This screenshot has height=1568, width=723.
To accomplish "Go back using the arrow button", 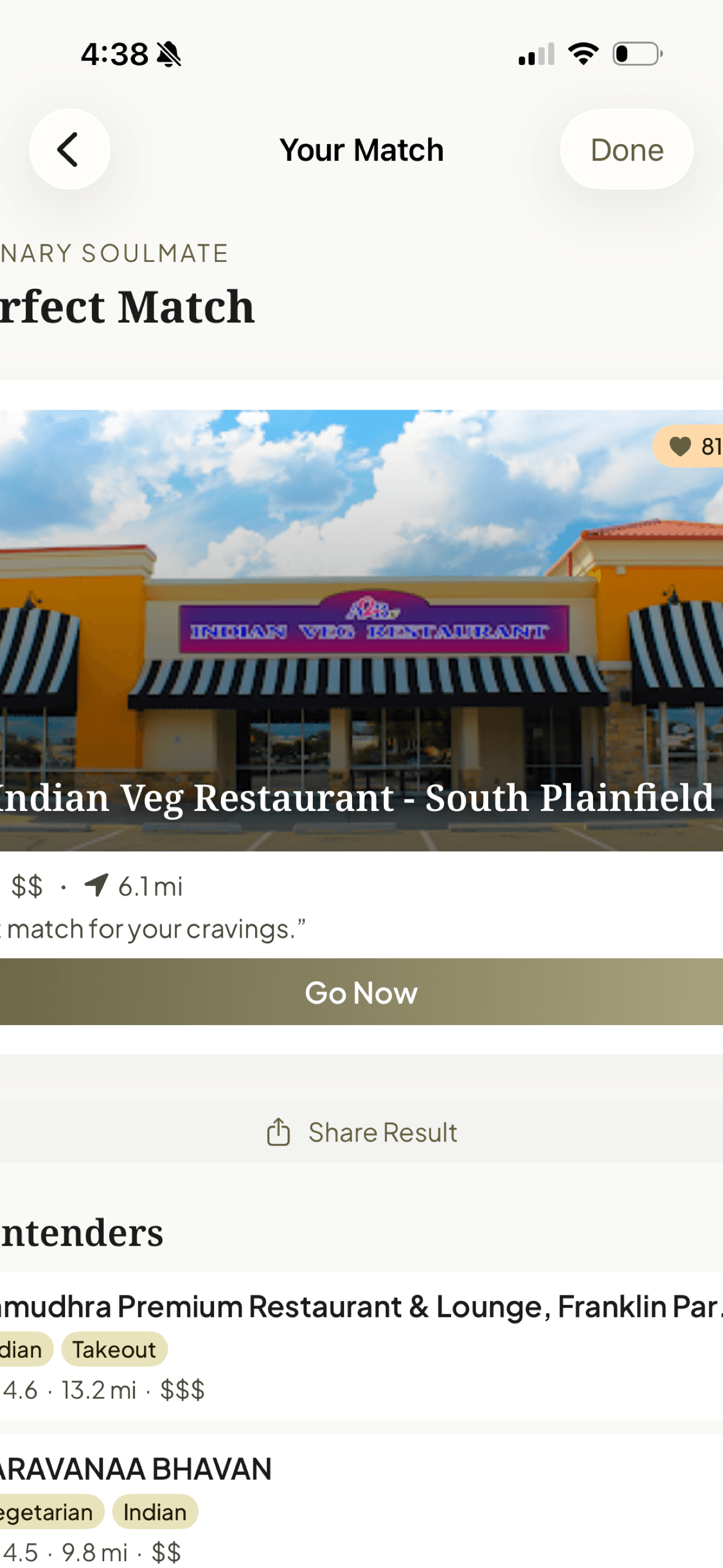I will [70, 149].
